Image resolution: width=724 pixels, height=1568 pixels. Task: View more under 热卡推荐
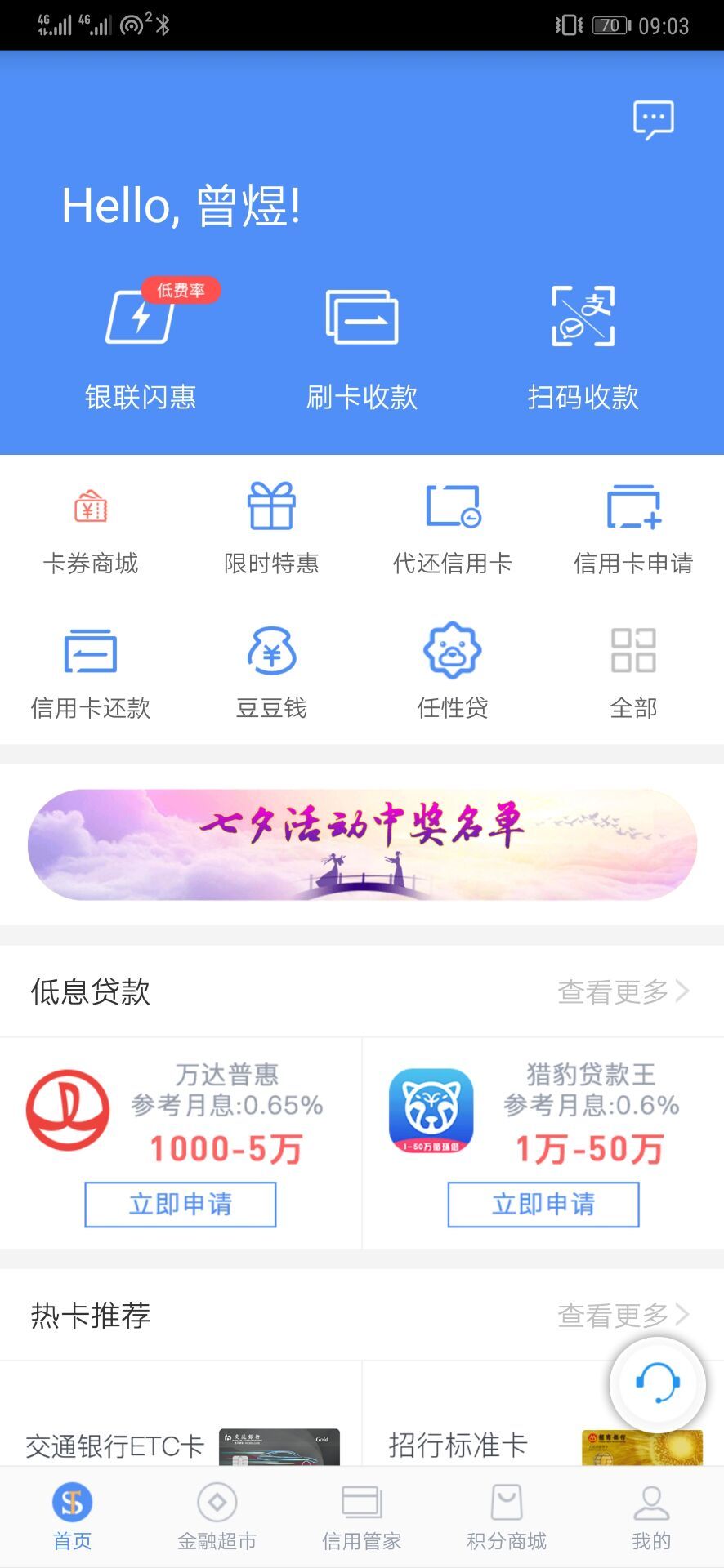point(623,1315)
